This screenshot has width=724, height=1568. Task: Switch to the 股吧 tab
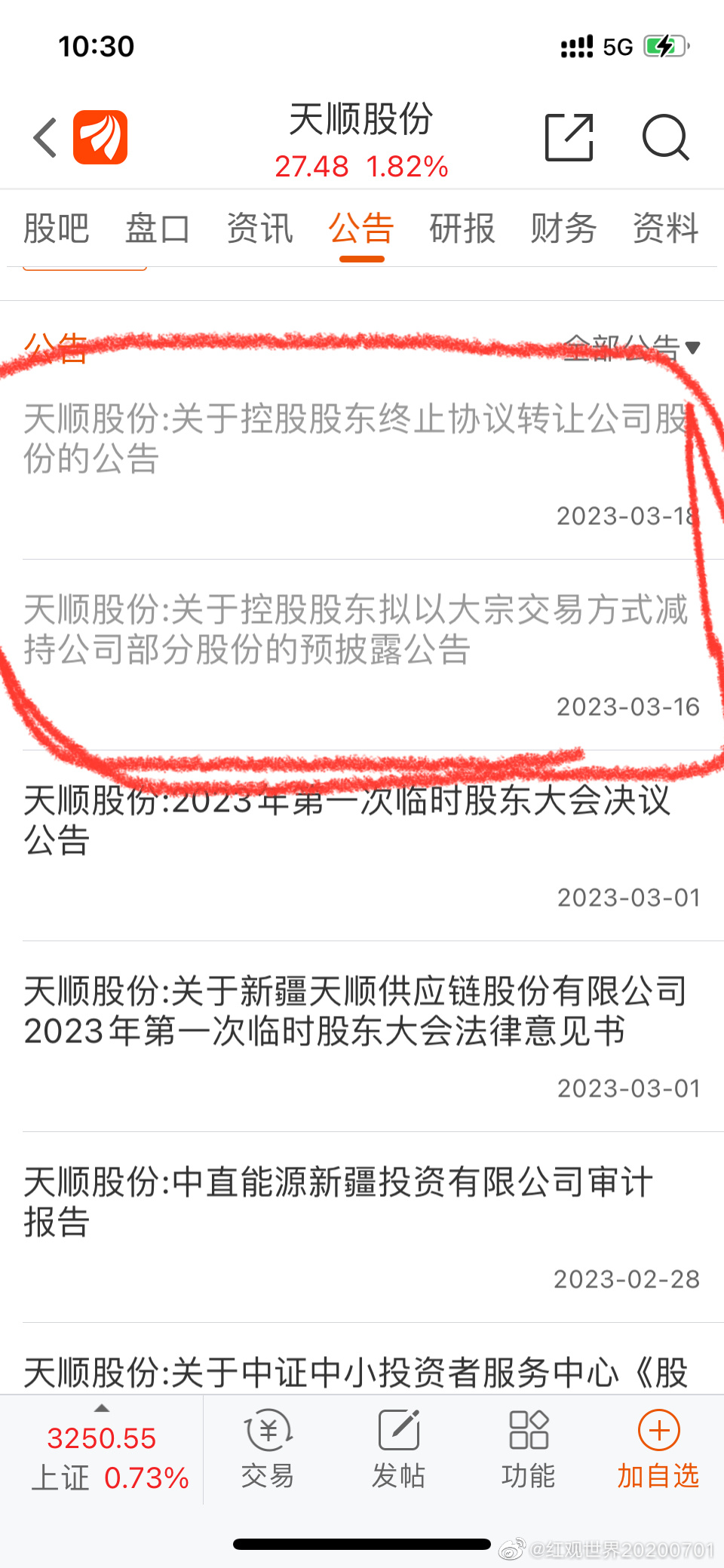point(57,228)
